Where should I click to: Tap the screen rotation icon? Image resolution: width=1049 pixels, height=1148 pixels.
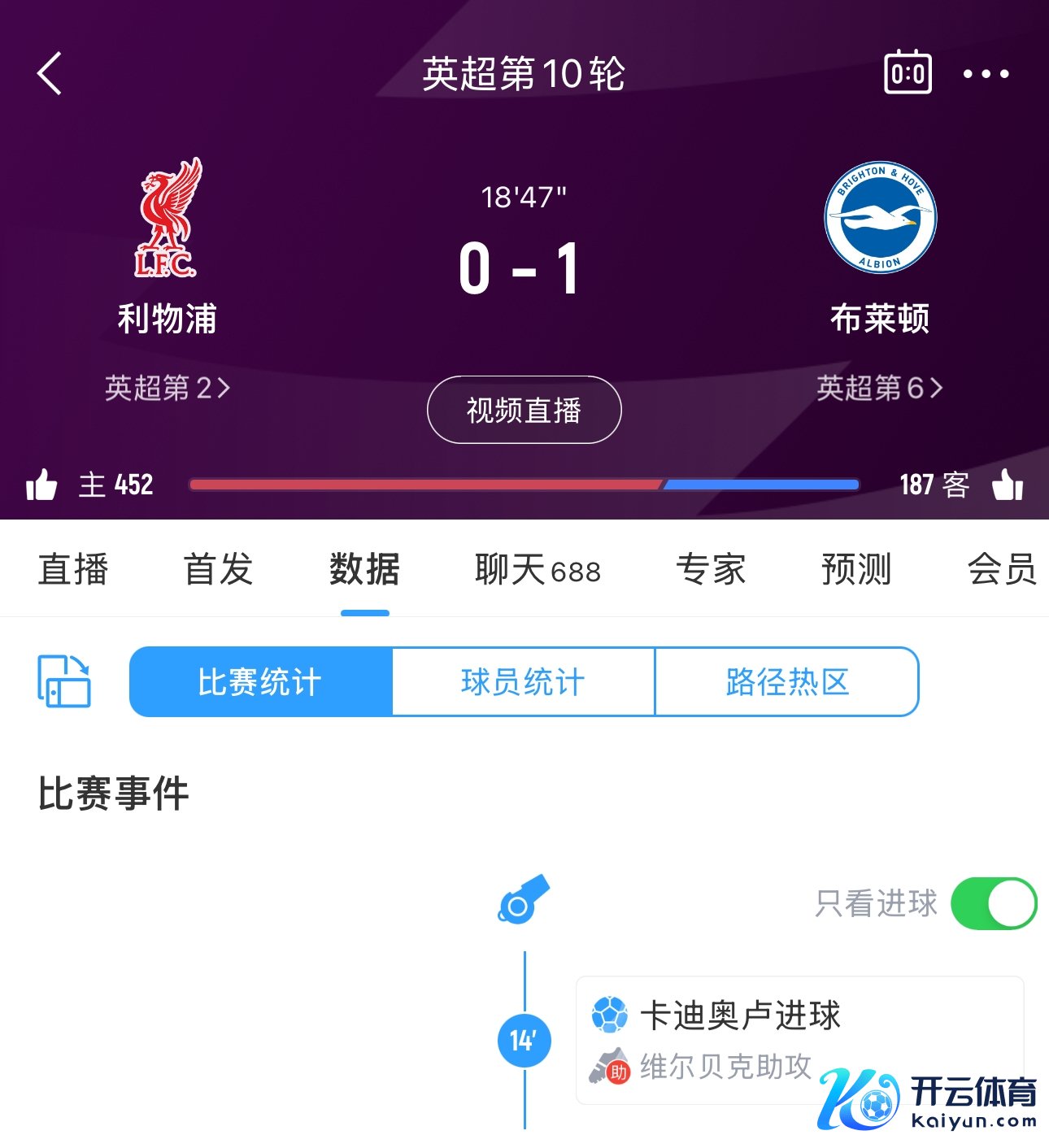pyautogui.click(x=64, y=681)
